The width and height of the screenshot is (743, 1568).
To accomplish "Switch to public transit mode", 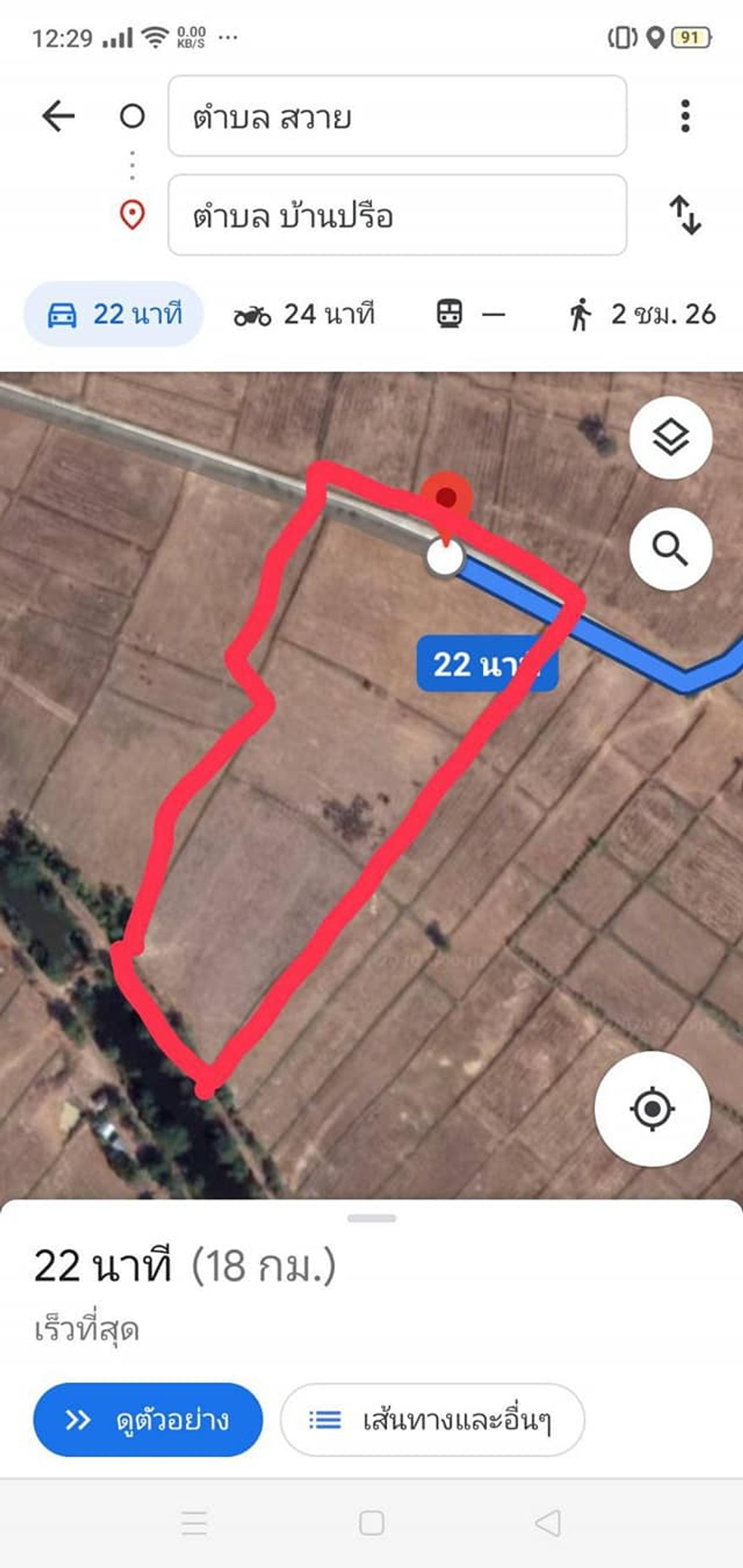I will [469, 314].
